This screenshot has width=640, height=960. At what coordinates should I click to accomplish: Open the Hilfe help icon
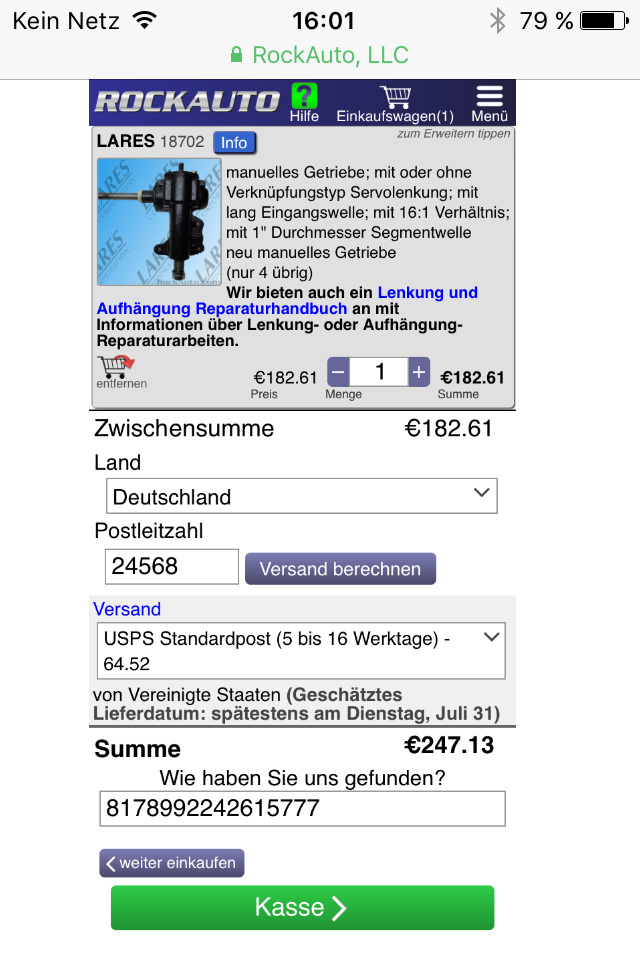click(x=304, y=101)
